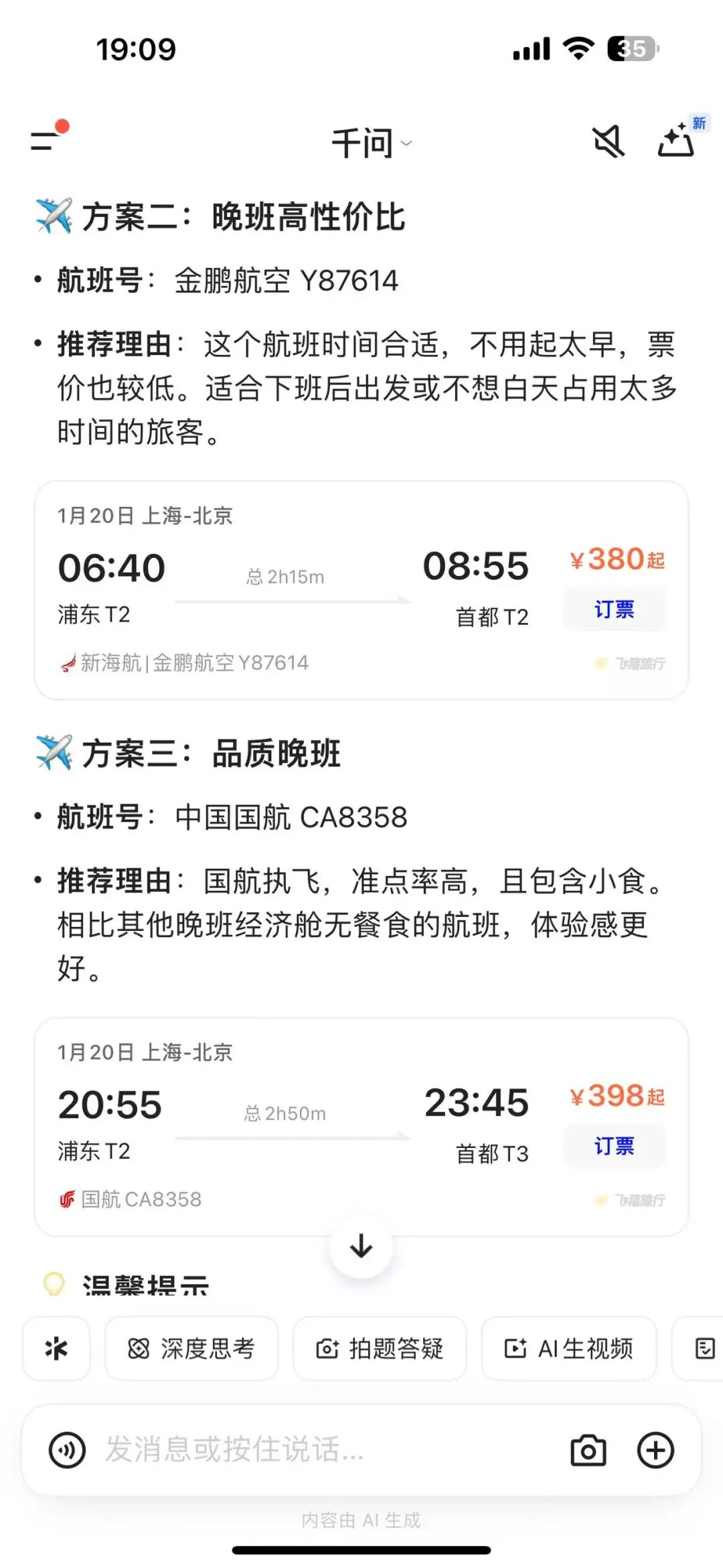
Task: Tap the partially visible chip after AI生视频
Action: 698,1348
